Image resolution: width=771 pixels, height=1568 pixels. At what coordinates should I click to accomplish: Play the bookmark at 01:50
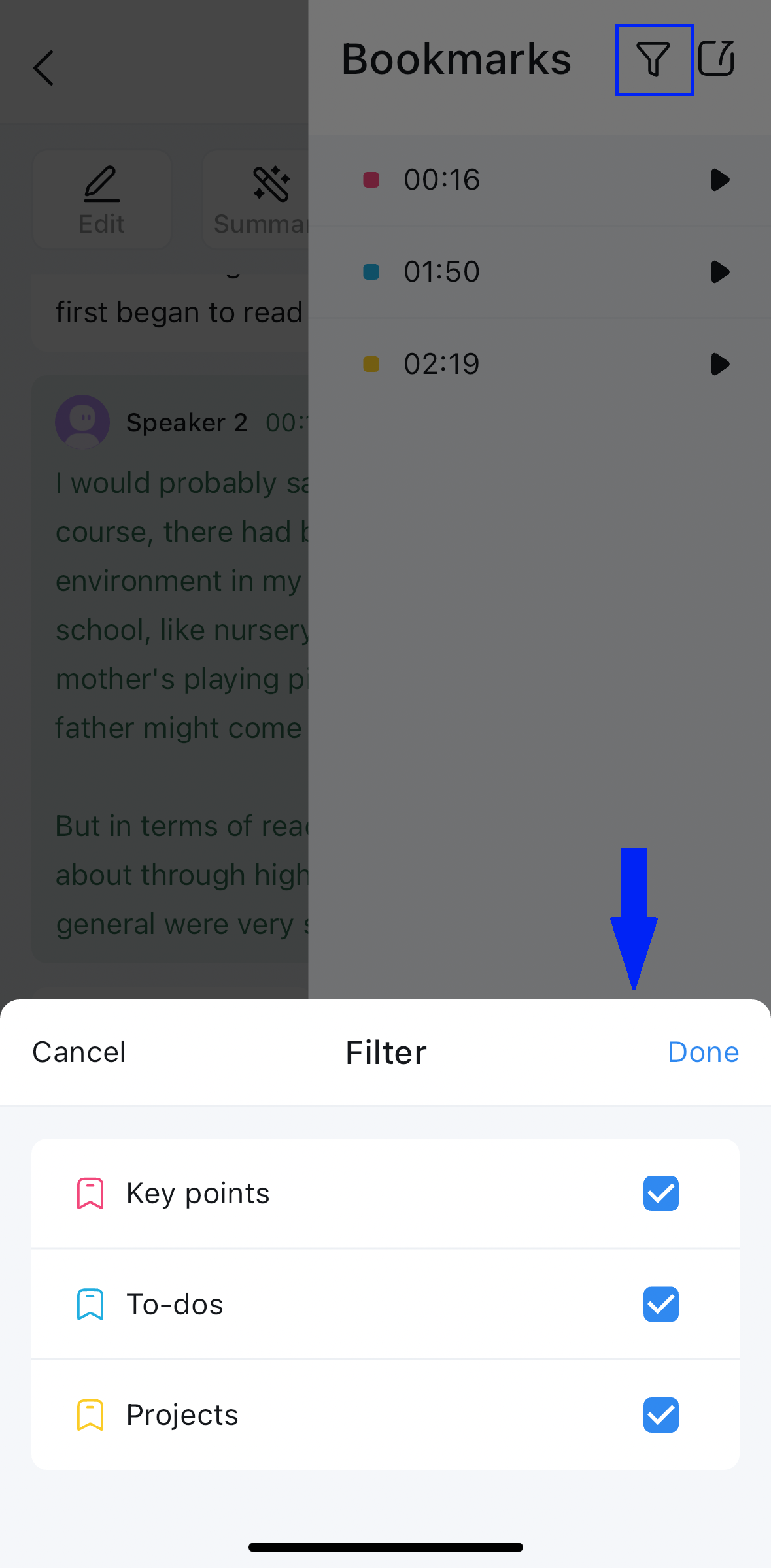[719, 272]
